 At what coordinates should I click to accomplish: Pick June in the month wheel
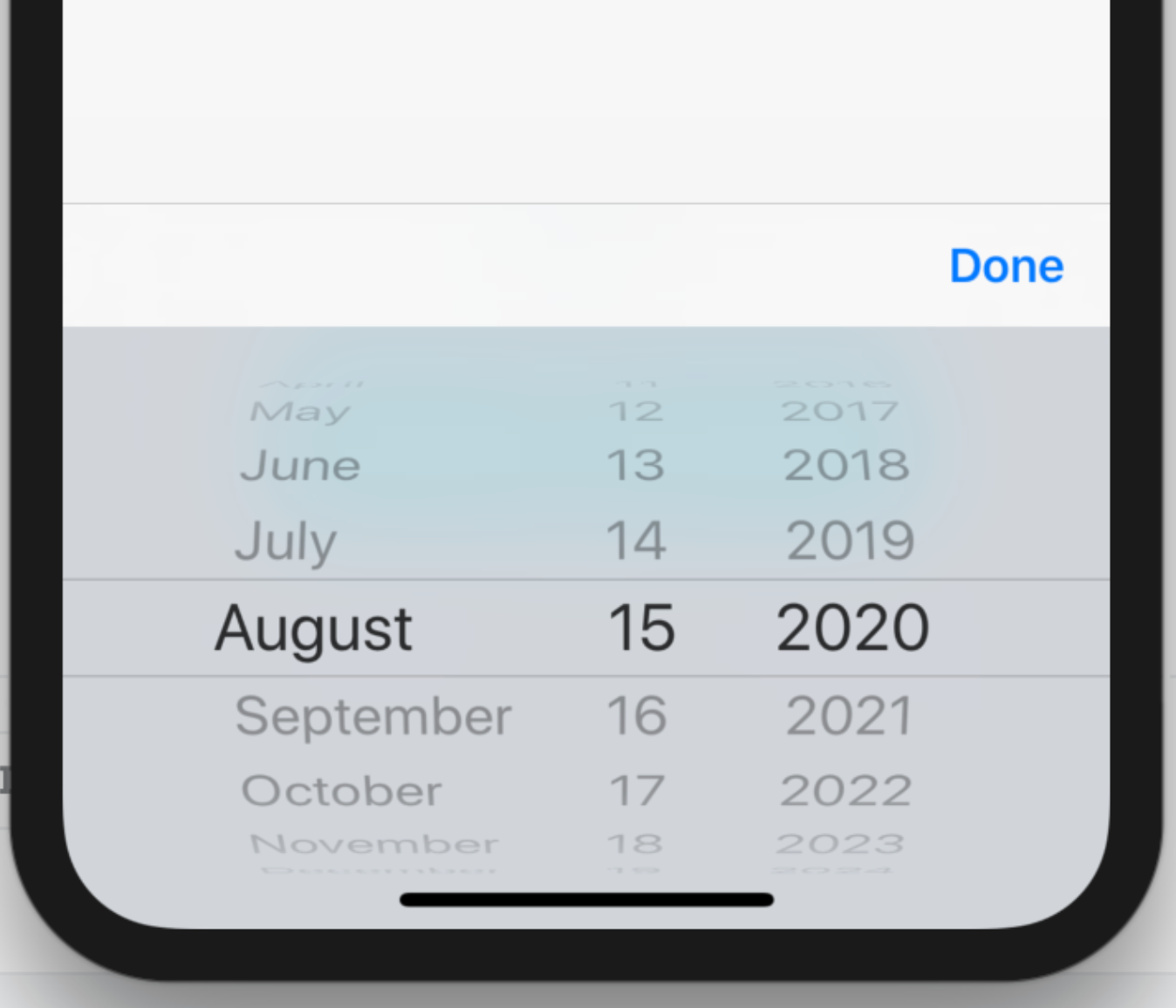(300, 465)
